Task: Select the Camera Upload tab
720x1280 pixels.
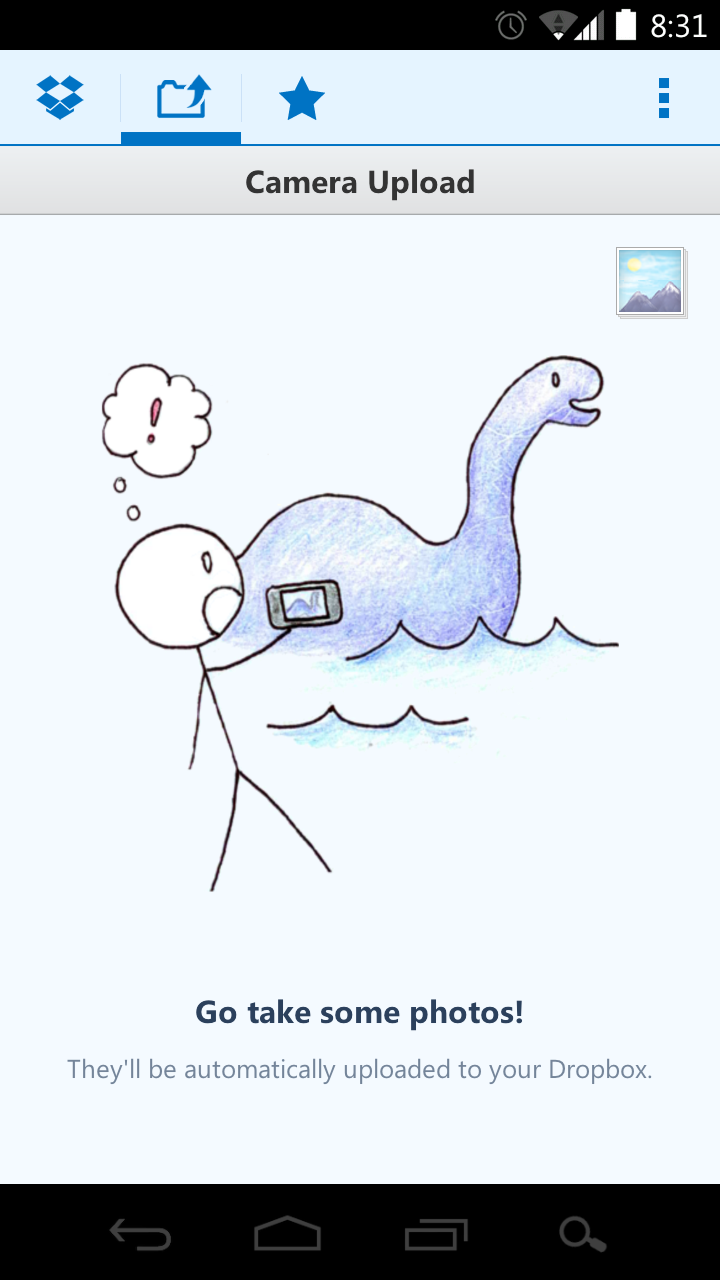Action: (x=181, y=98)
